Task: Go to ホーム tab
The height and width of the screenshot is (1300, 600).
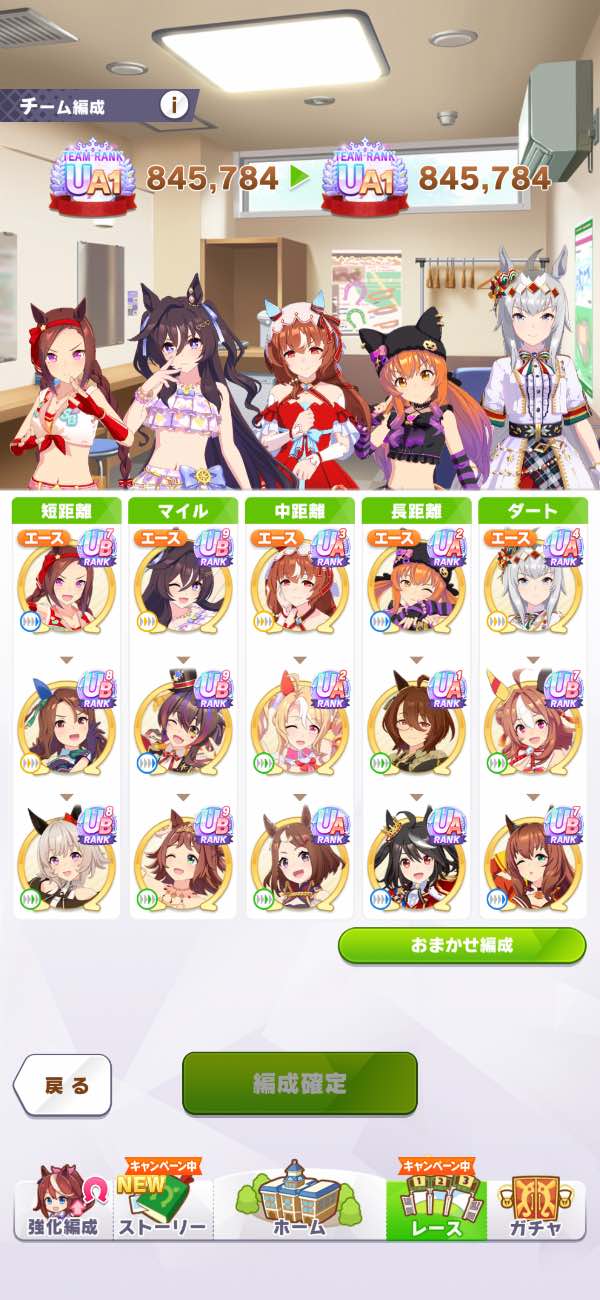Action: pos(299,1204)
